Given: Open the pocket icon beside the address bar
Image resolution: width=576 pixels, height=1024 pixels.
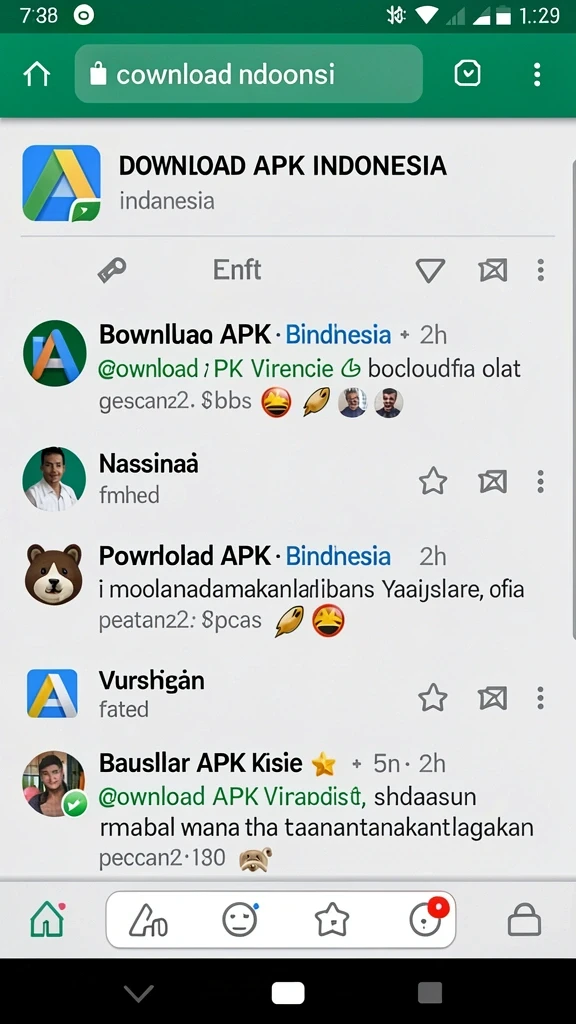Looking at the screenshot, I should point(468,74).
